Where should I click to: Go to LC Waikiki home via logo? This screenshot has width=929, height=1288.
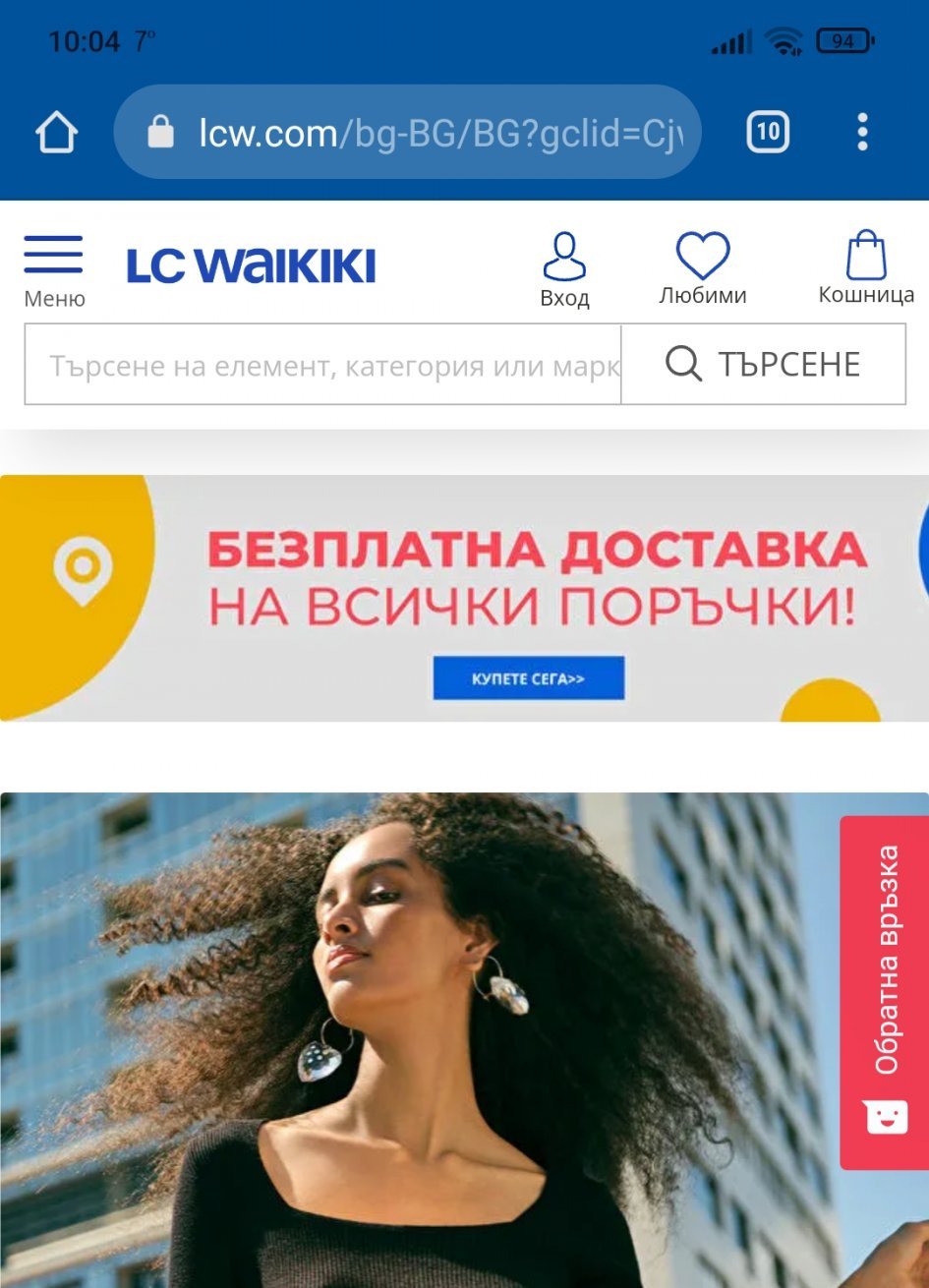(x=251, y=266)
